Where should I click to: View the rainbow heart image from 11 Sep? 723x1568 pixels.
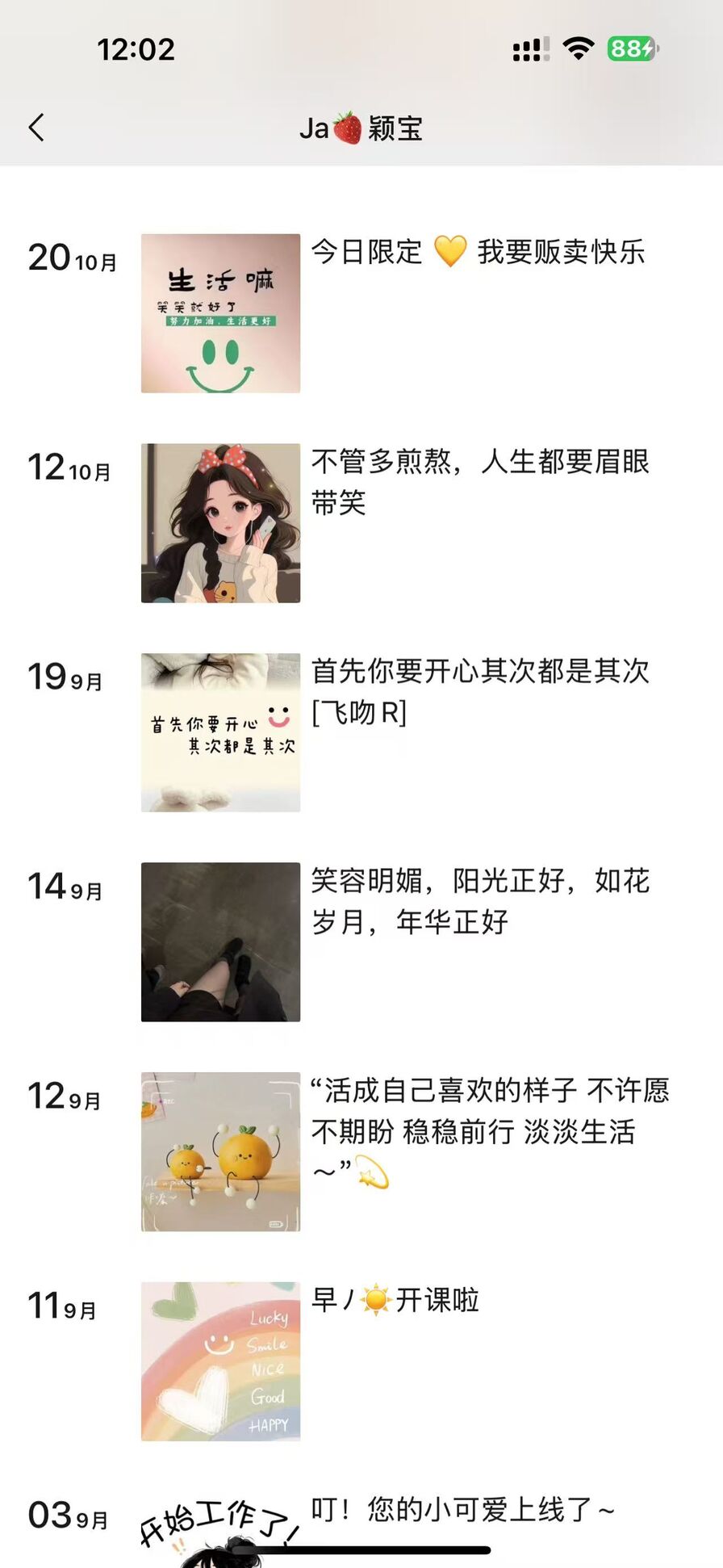coord(220,1361)
